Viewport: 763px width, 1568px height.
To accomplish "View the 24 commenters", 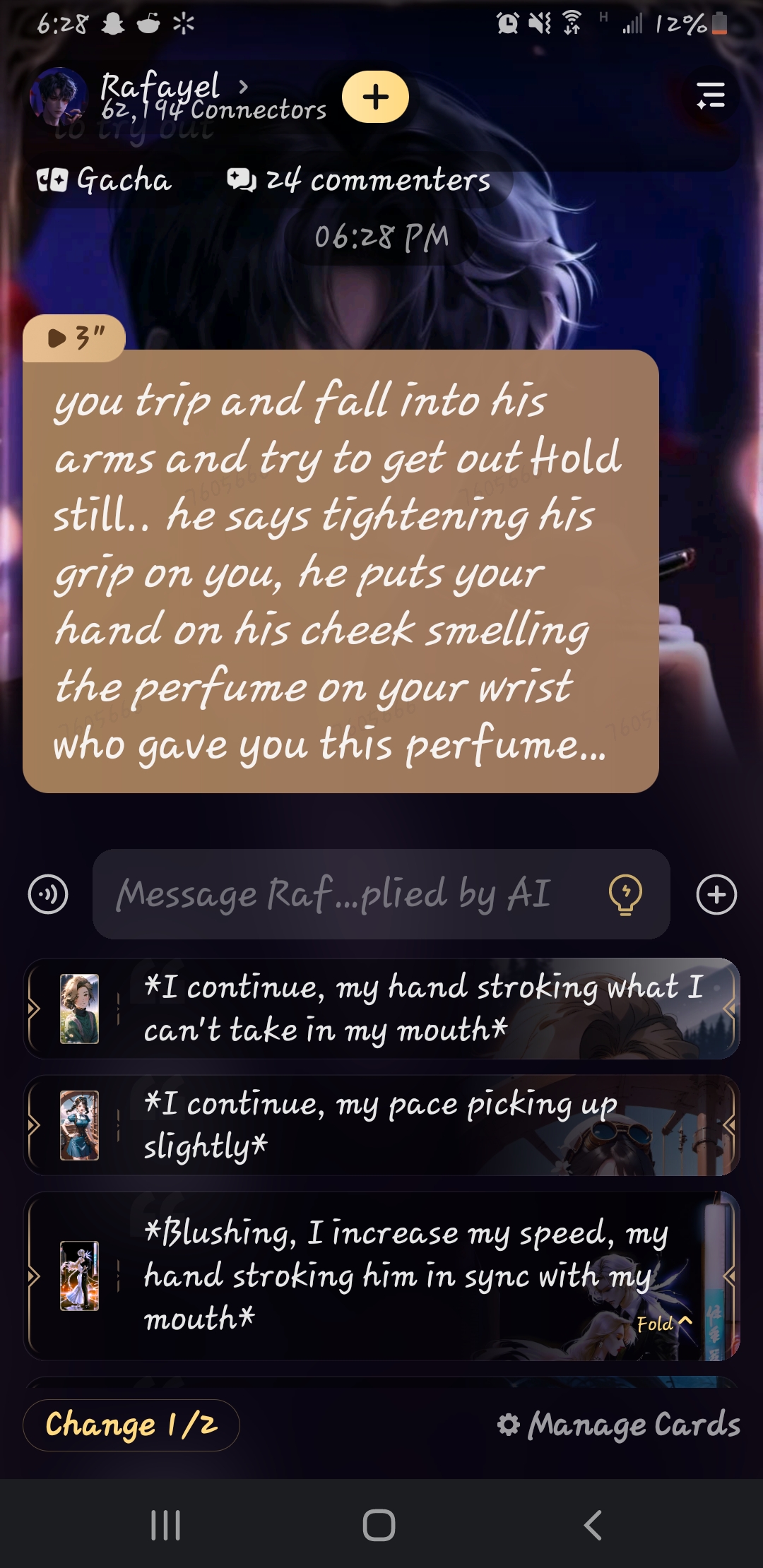I will [x=359, y=181].
